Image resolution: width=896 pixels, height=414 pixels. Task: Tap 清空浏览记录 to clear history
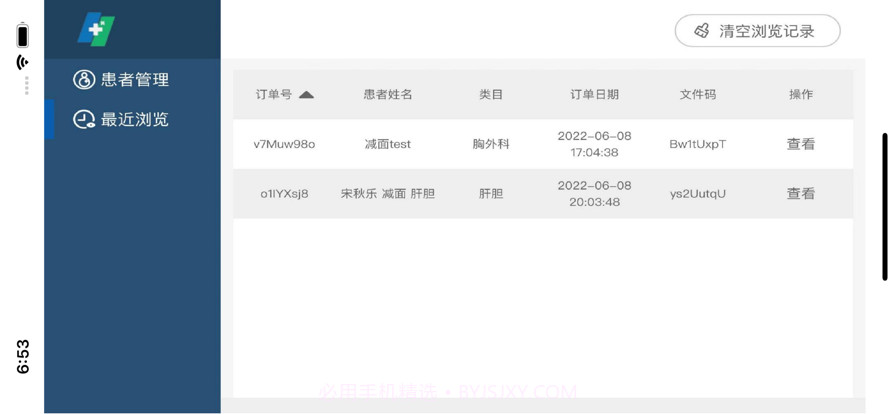point(757,31)
